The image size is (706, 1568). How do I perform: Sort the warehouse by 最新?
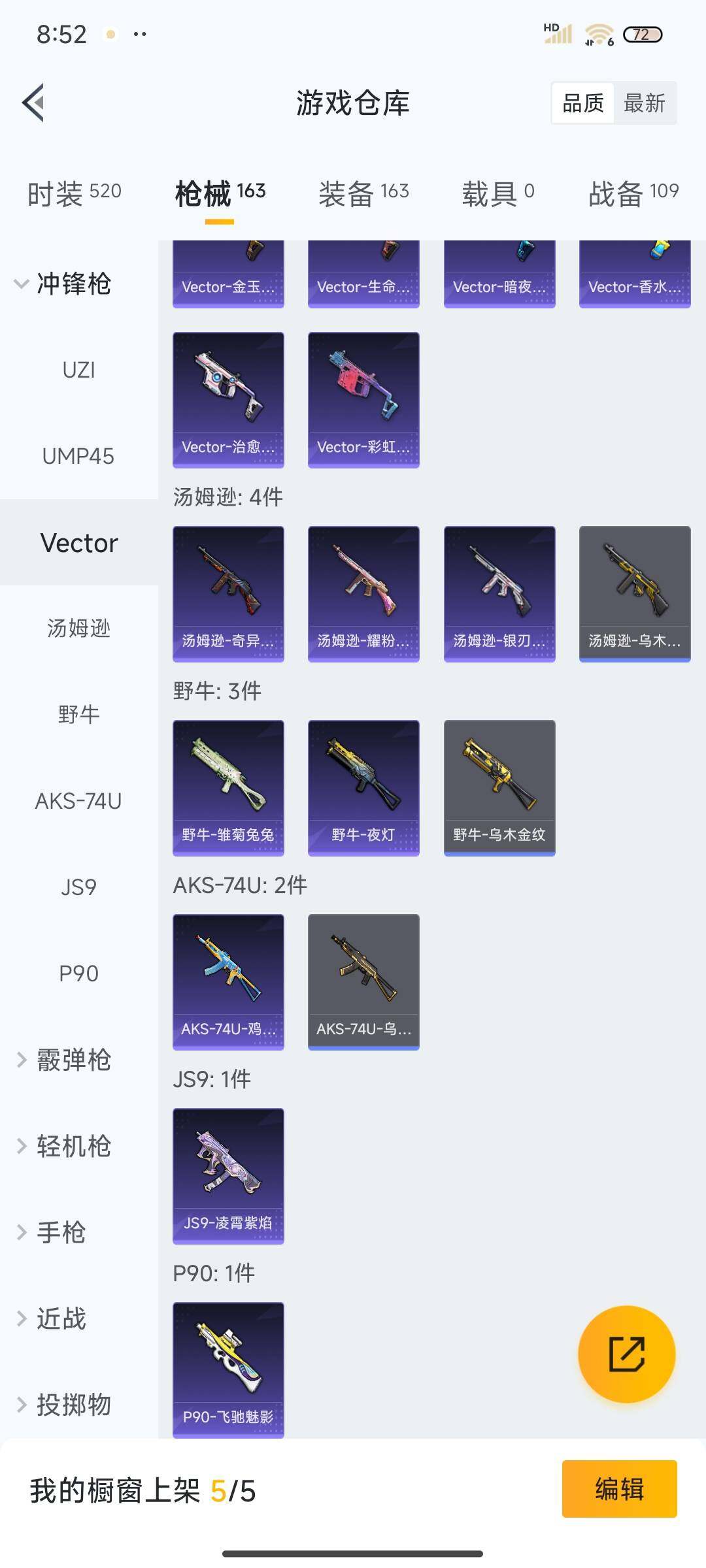[644, 103]
